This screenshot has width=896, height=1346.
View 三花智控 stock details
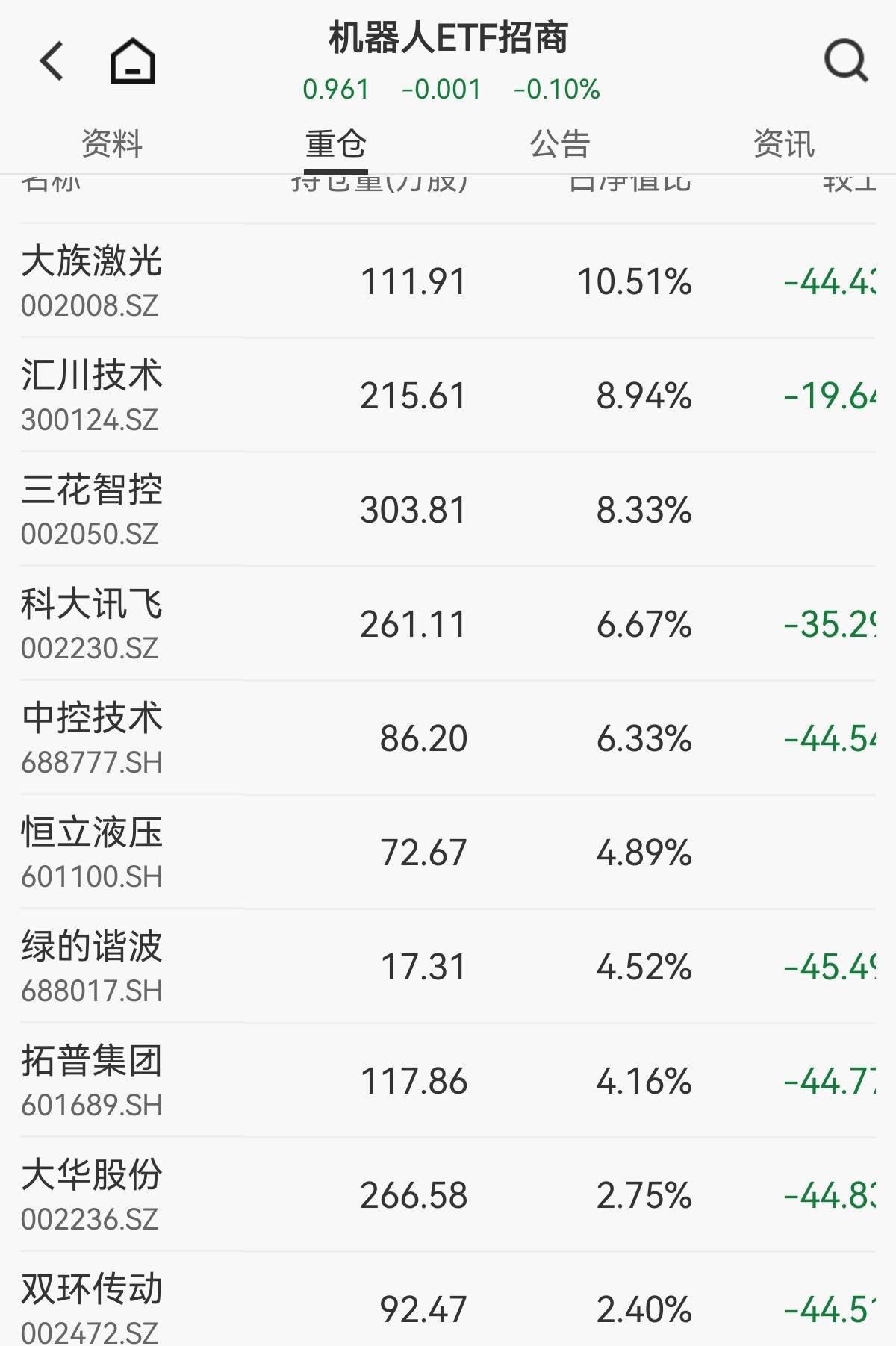448,510
